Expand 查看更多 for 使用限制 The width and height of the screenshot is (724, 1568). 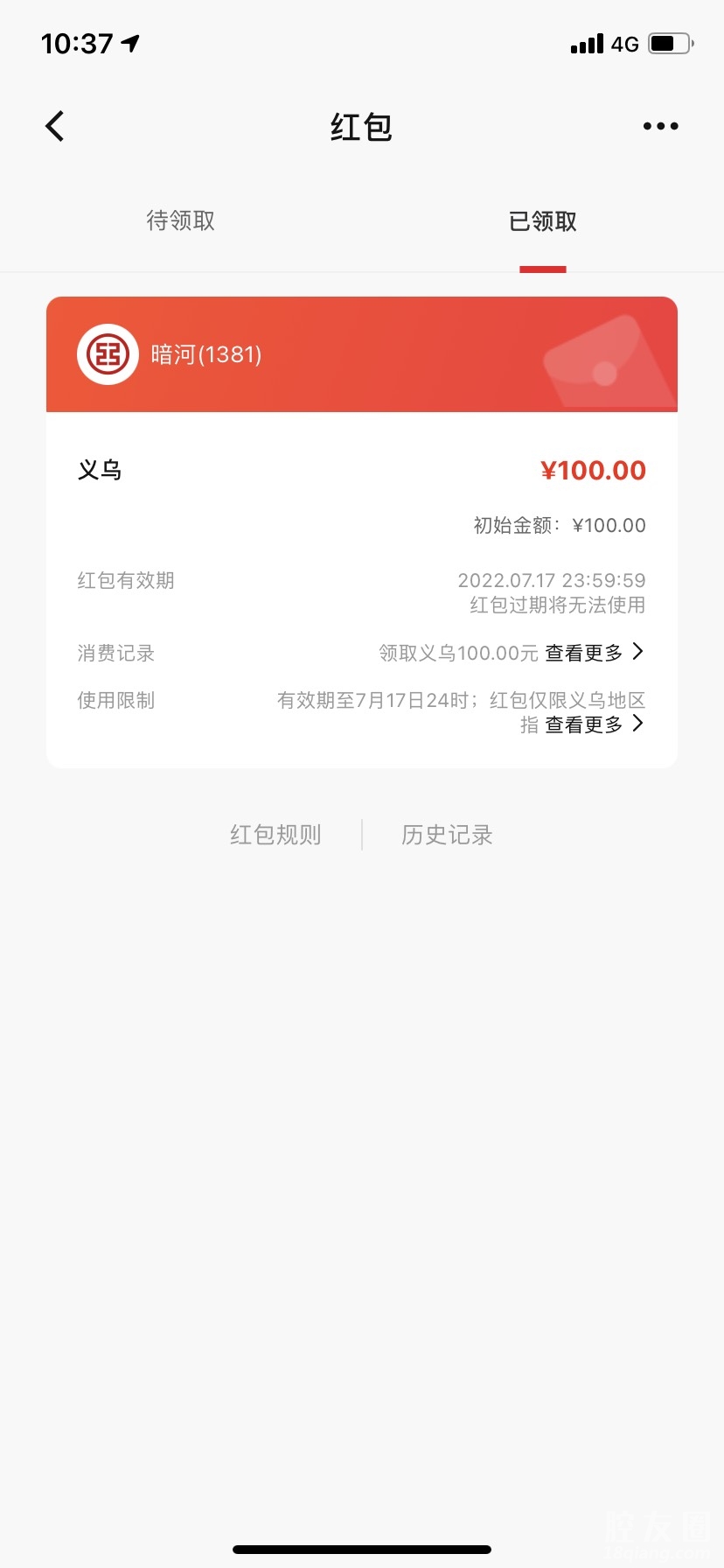point(594,724)
